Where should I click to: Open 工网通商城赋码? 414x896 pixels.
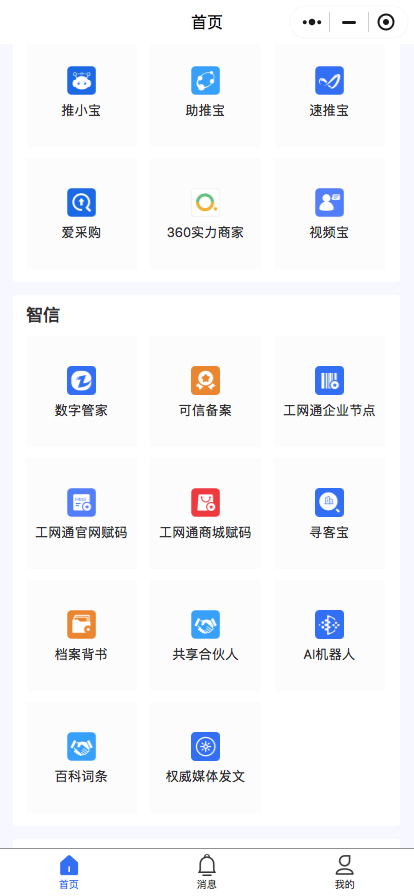click(205, 514)
